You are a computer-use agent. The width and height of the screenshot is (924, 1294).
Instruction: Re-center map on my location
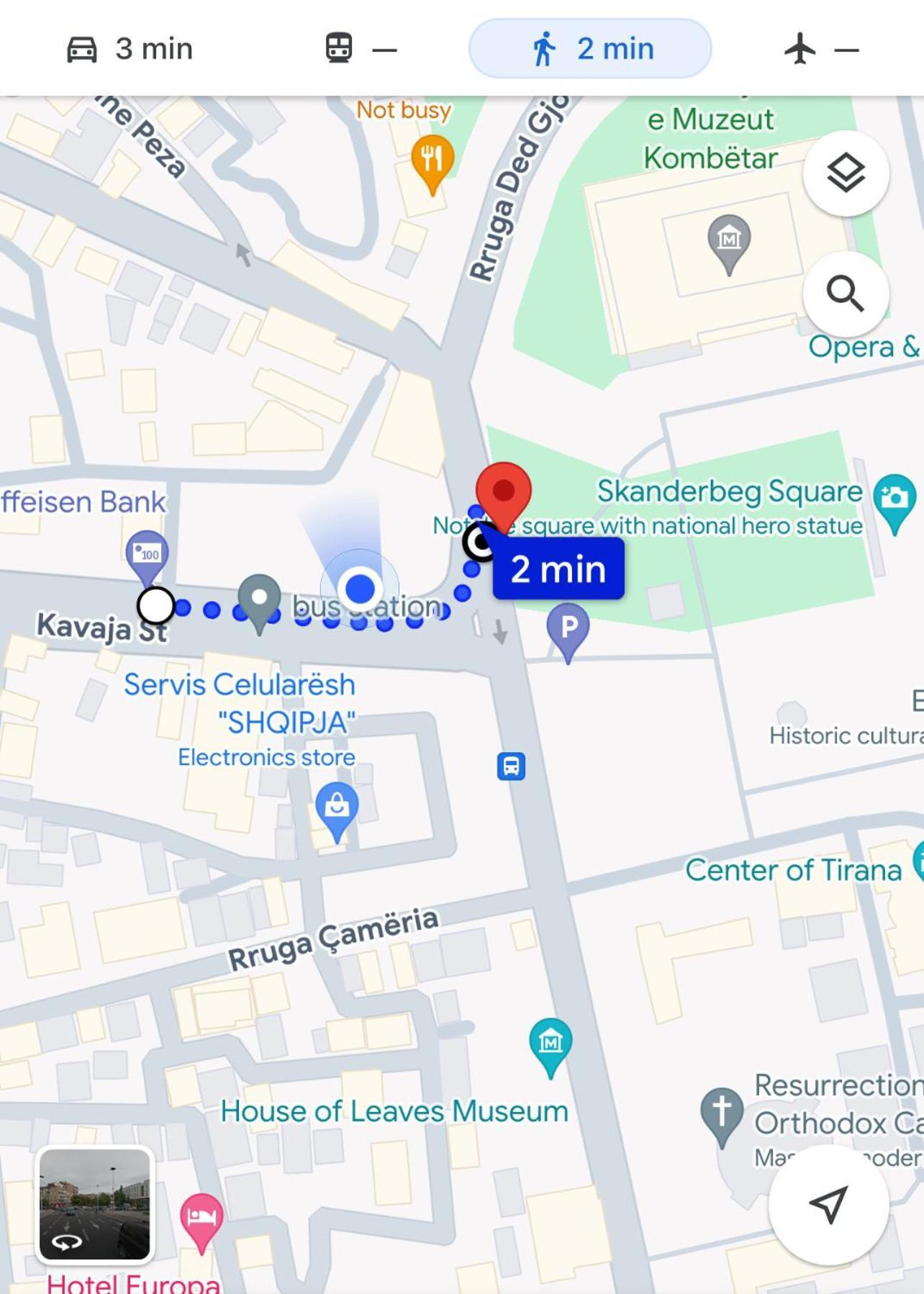pyautogui.click(x=828, y=1203)
